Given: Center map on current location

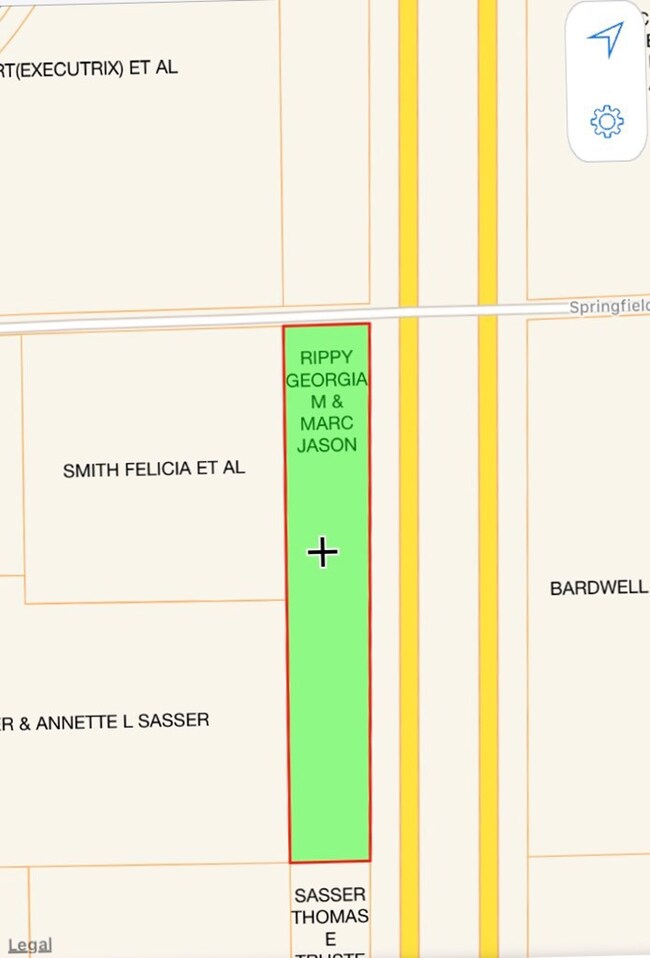Looking at the screenshot, I should 606,40.
